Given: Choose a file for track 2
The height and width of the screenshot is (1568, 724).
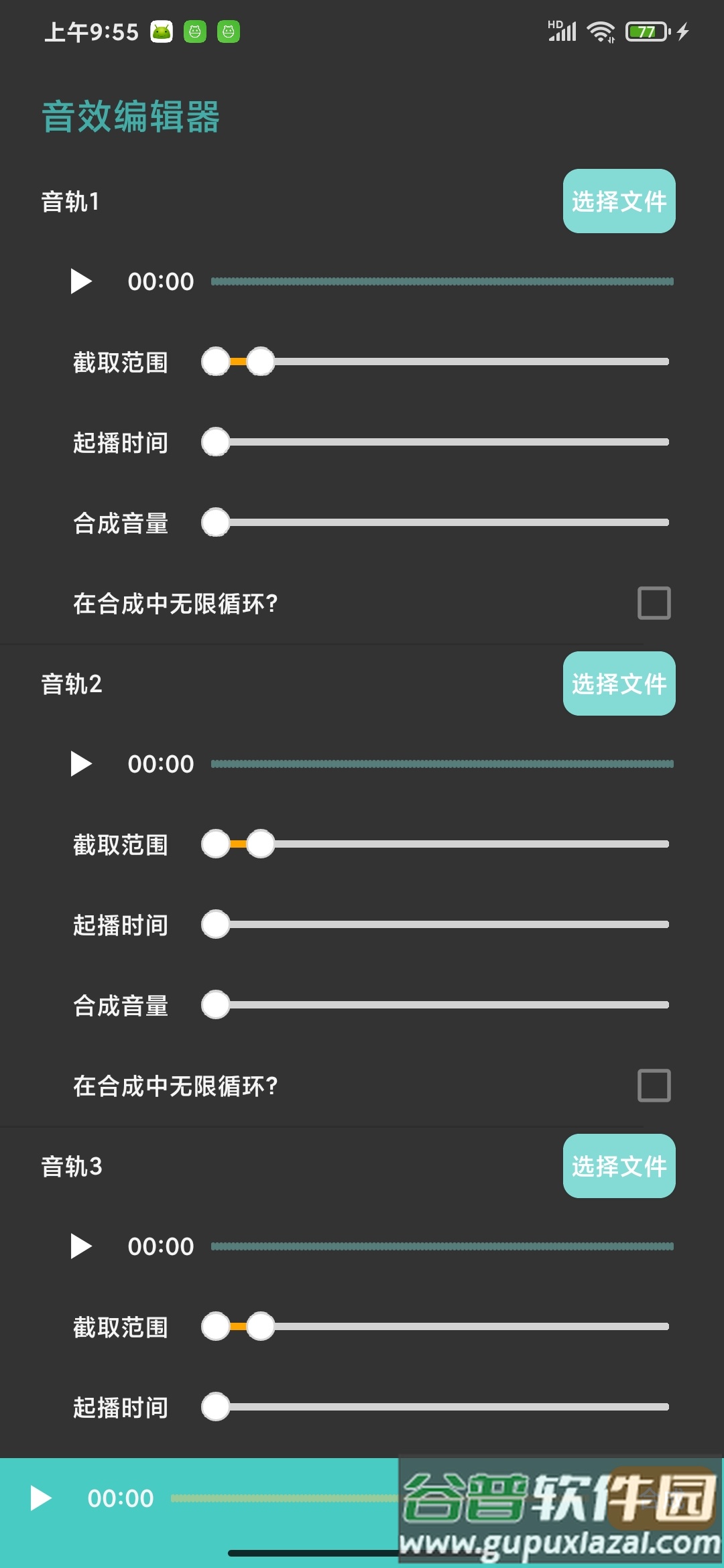Looking at the screenshot, I should [x=619, y=684].
